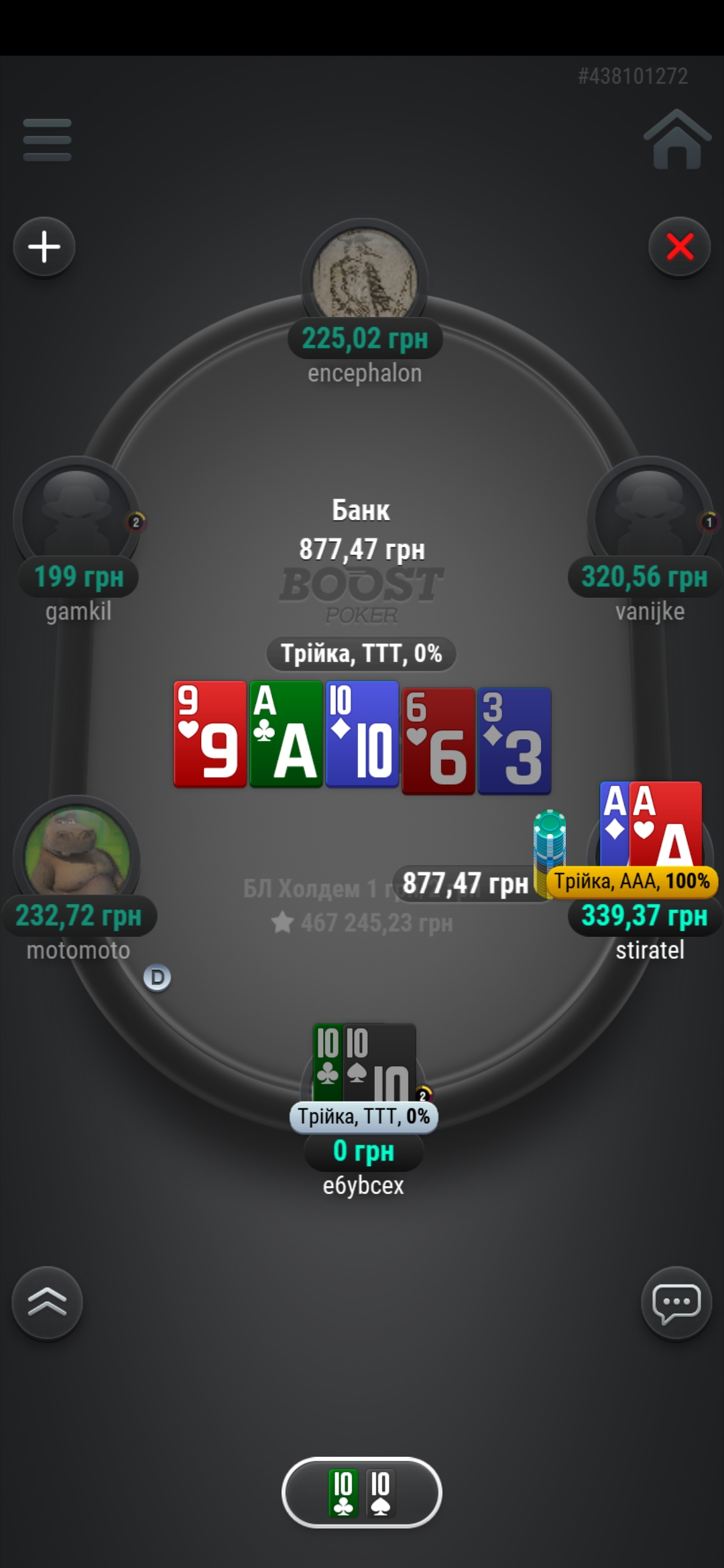724x1568 pixels.
Task: Add a new table with plus button
Action: pyautogui.click(x=44, y=247)
